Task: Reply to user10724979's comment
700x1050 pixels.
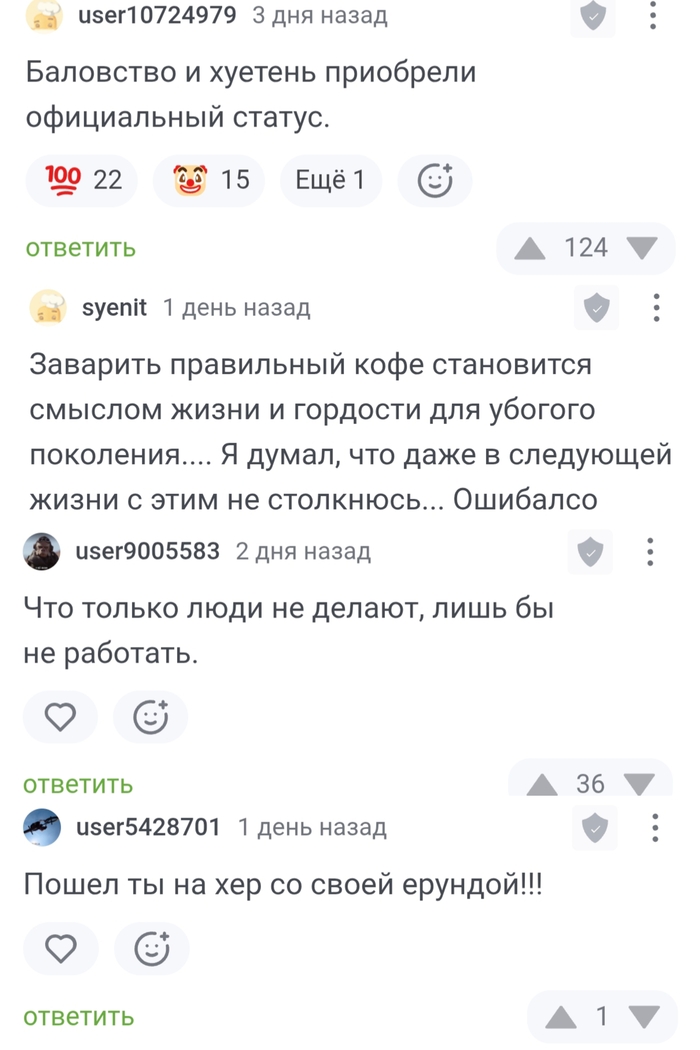Action: click(80, 247)
